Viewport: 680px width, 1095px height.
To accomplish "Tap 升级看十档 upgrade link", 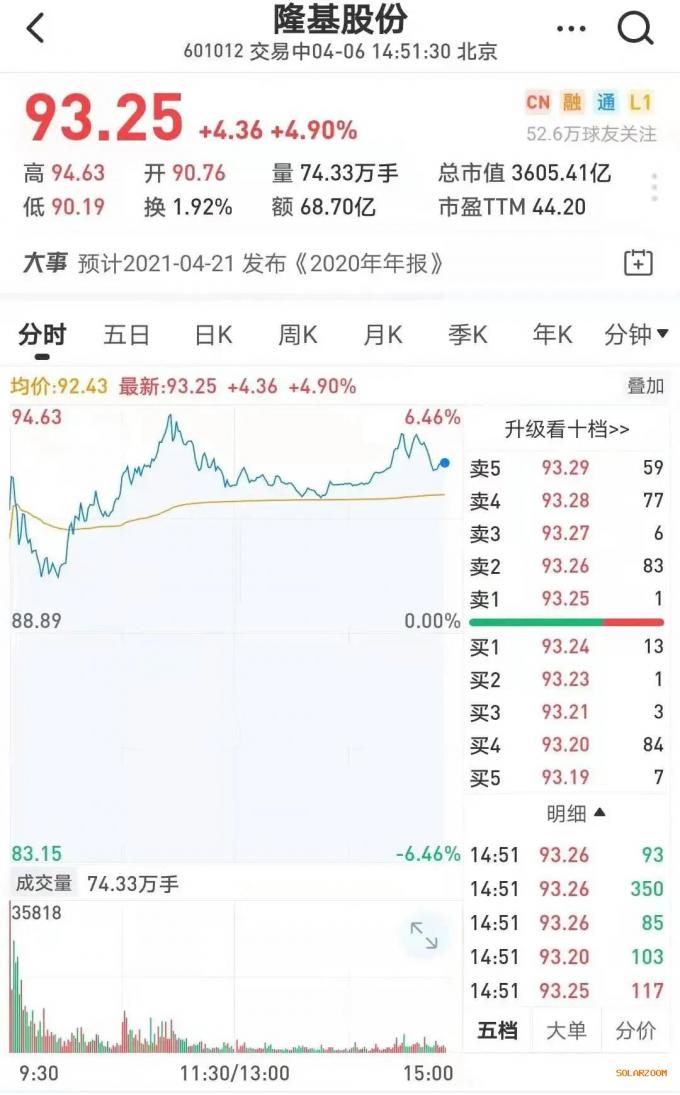I will pyautogui.click(x=567, y=429).
